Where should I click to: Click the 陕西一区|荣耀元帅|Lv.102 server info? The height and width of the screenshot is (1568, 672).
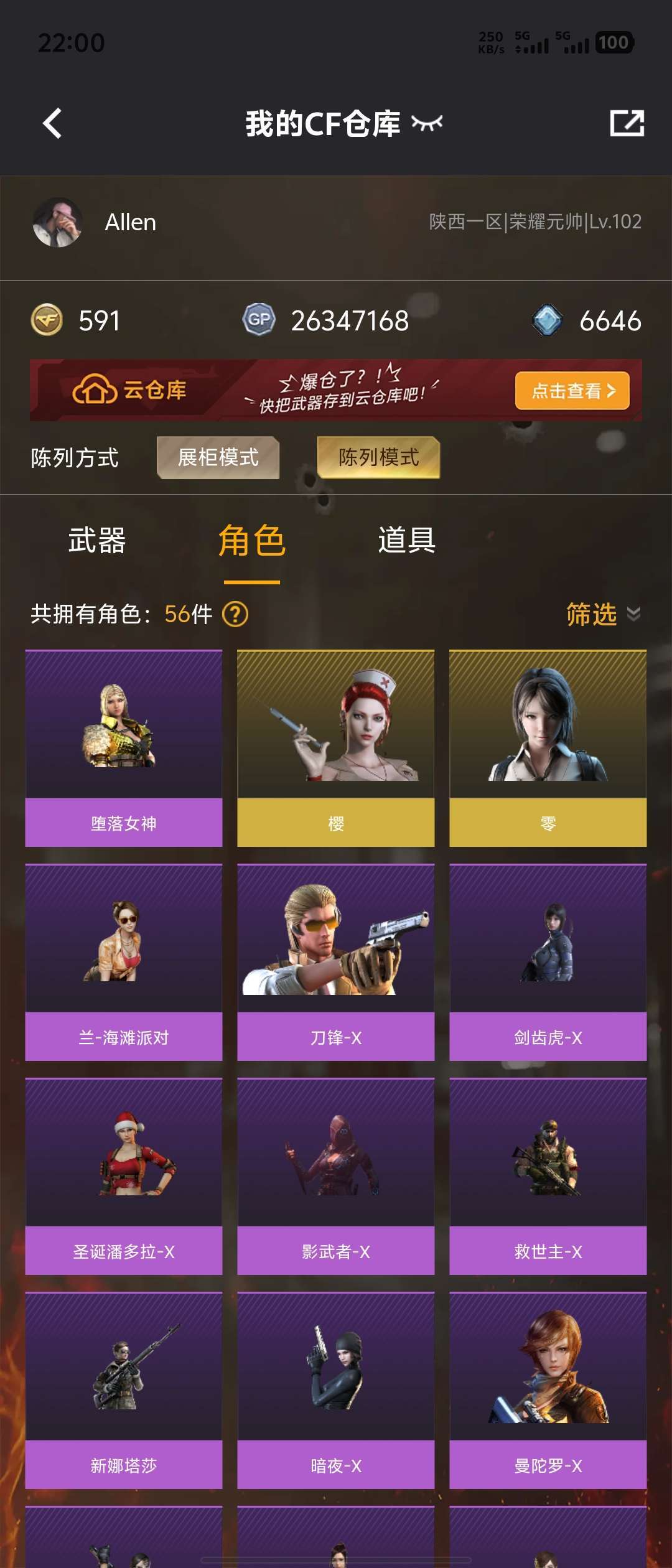tap(533, 223)
